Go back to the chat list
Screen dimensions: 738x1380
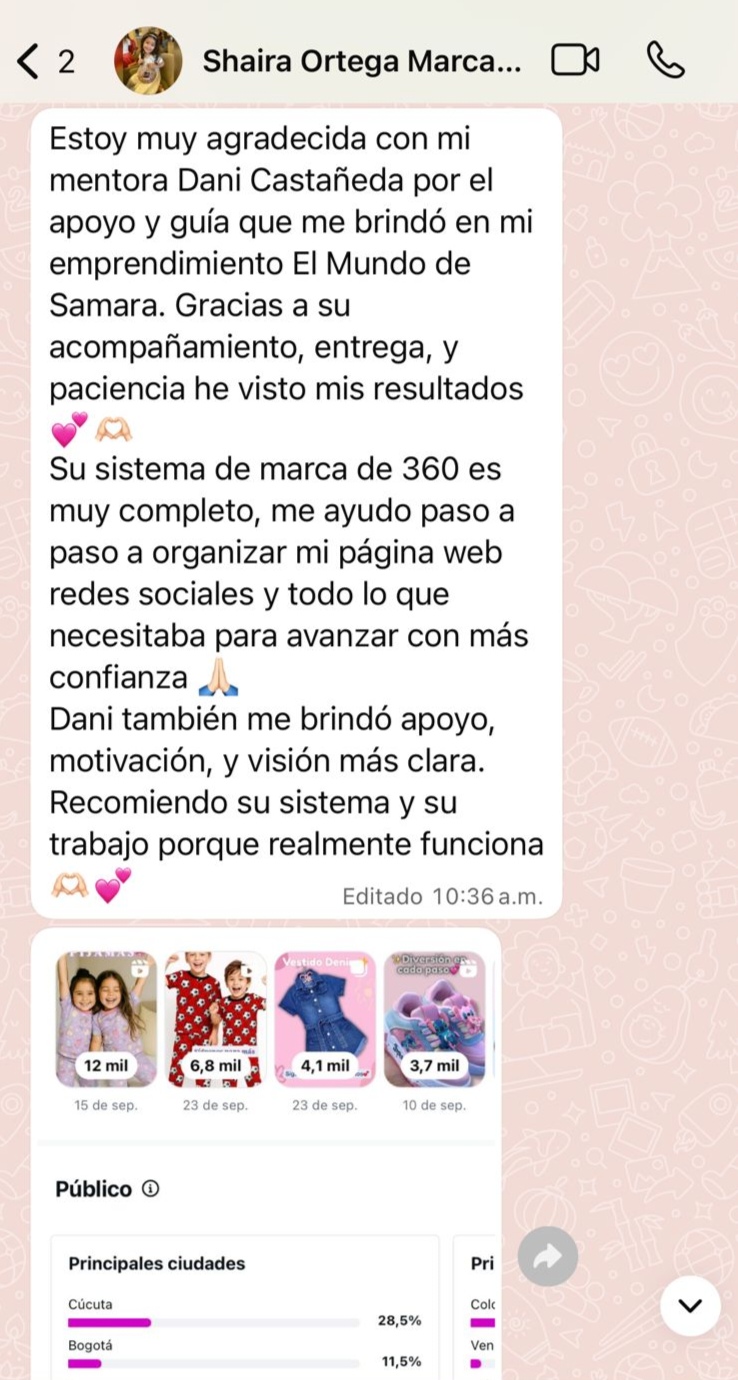[45, 62]
